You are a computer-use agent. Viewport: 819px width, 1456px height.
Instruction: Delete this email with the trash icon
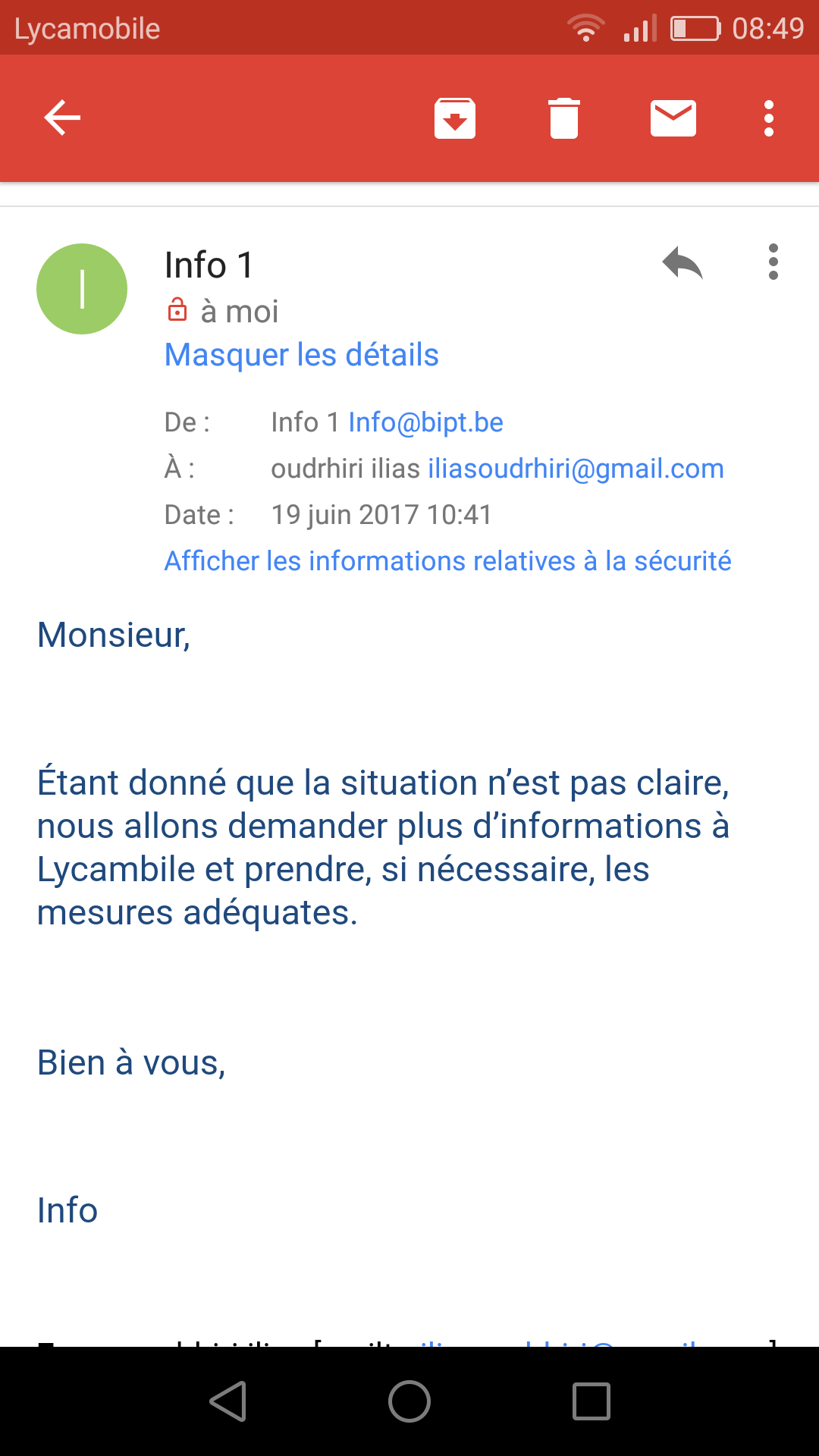[564, 118]
